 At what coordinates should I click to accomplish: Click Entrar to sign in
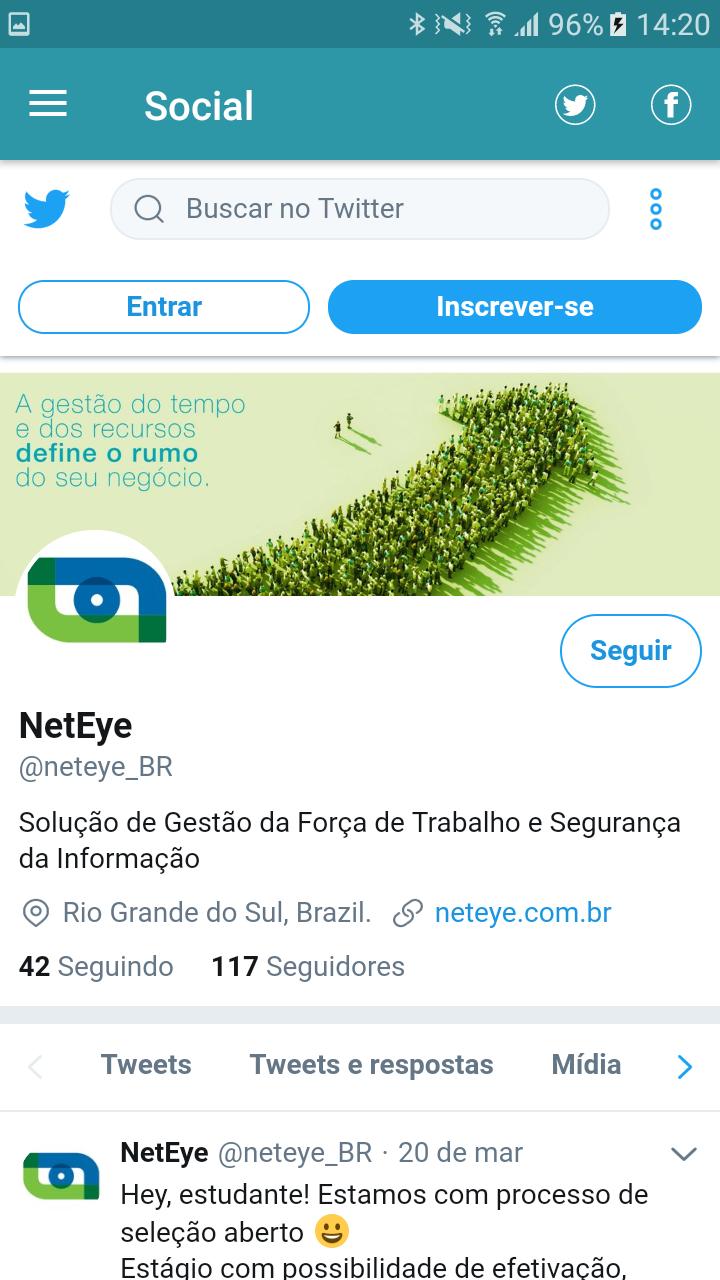[163, 306]
